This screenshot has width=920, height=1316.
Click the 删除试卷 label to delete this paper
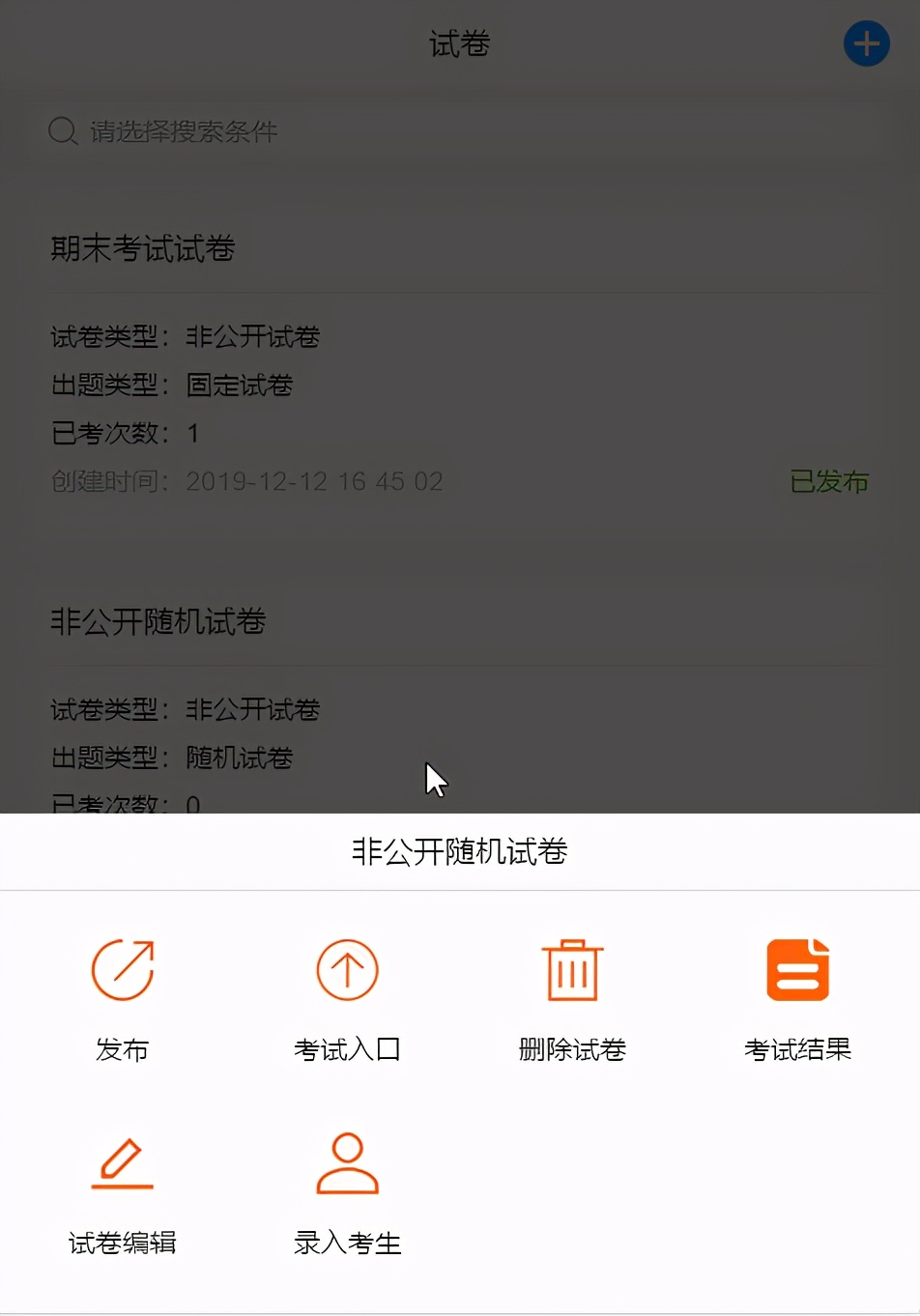pos(572,1050)
